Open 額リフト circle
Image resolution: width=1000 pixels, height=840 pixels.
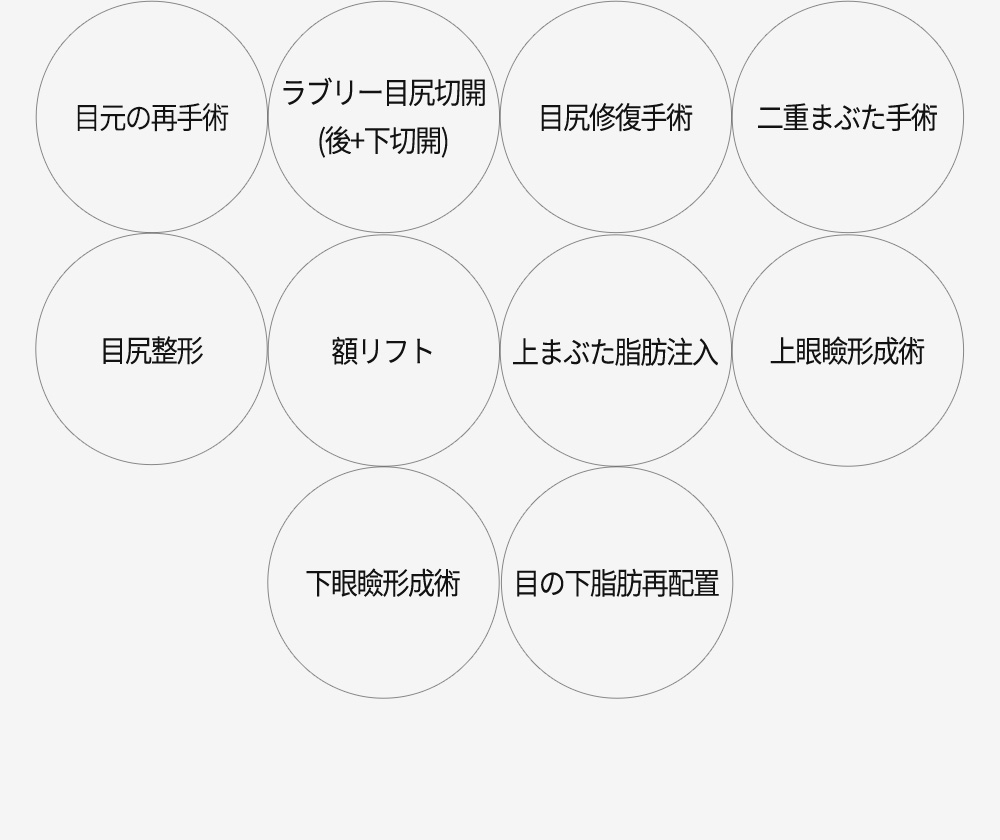click(383, 350)
